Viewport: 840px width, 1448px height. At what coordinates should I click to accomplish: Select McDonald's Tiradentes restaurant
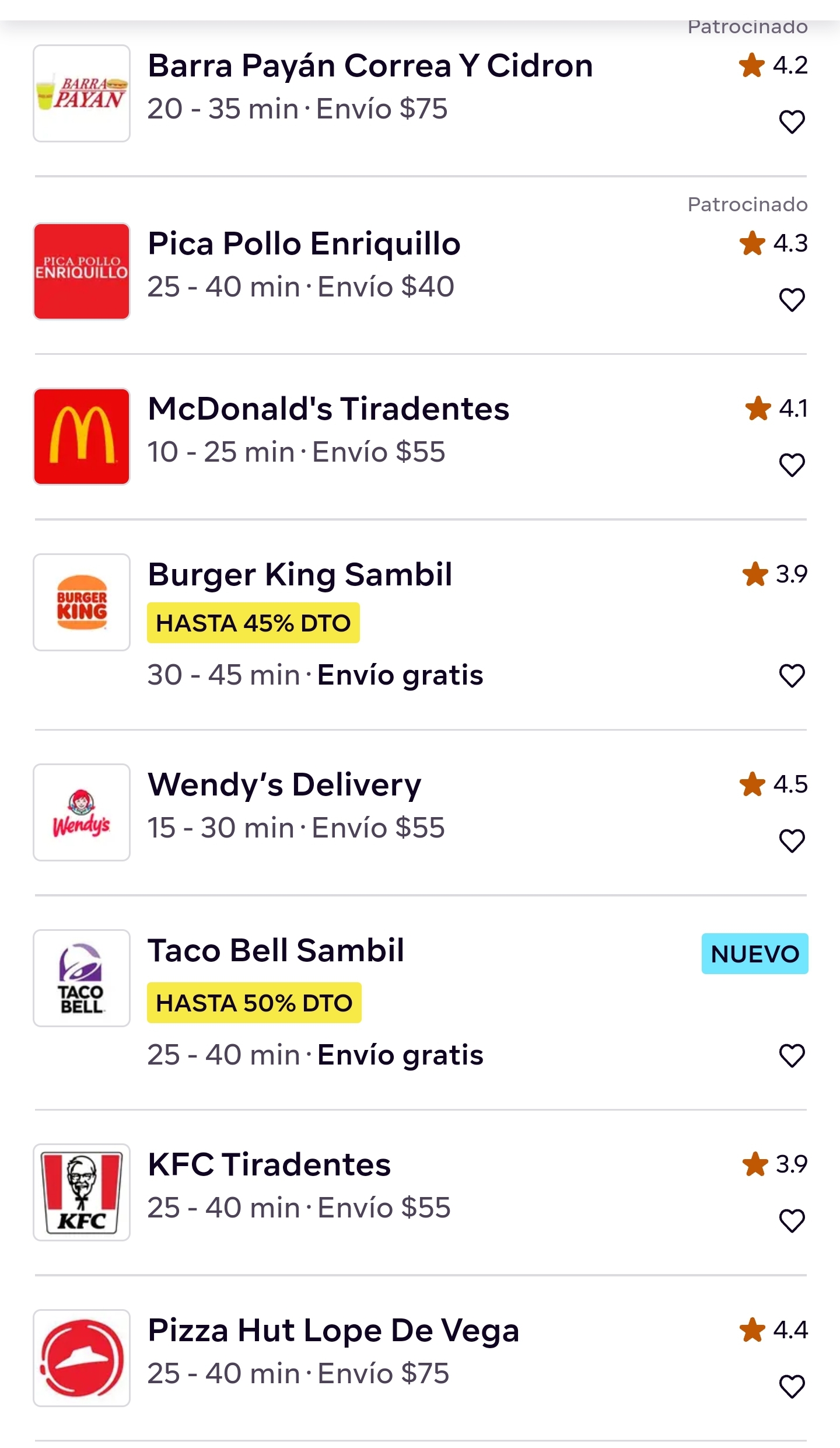328,409
